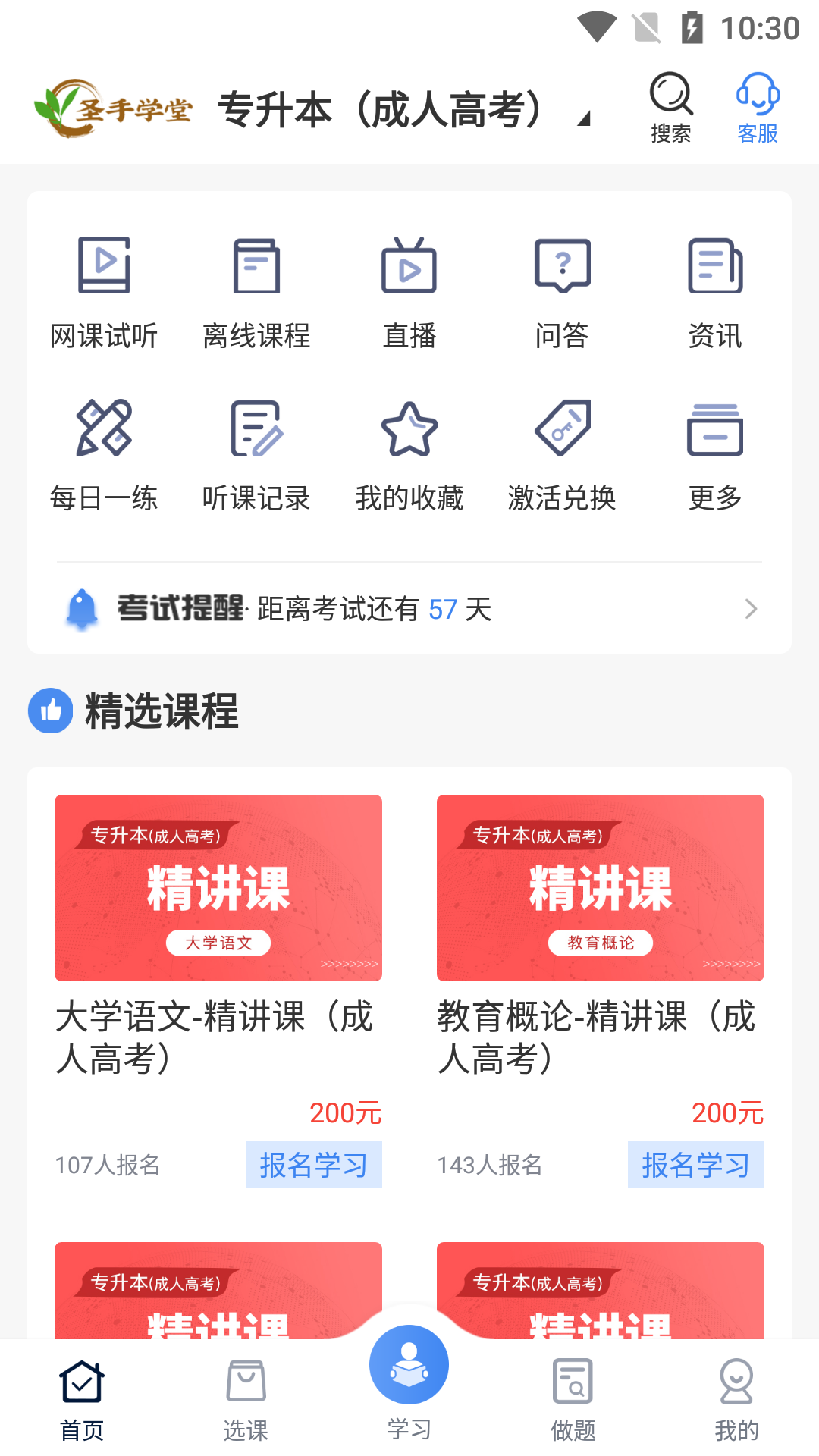Go to the 我的 profile tab
This screenshot has width=819, height=1456.
(x=737, y=1400)
